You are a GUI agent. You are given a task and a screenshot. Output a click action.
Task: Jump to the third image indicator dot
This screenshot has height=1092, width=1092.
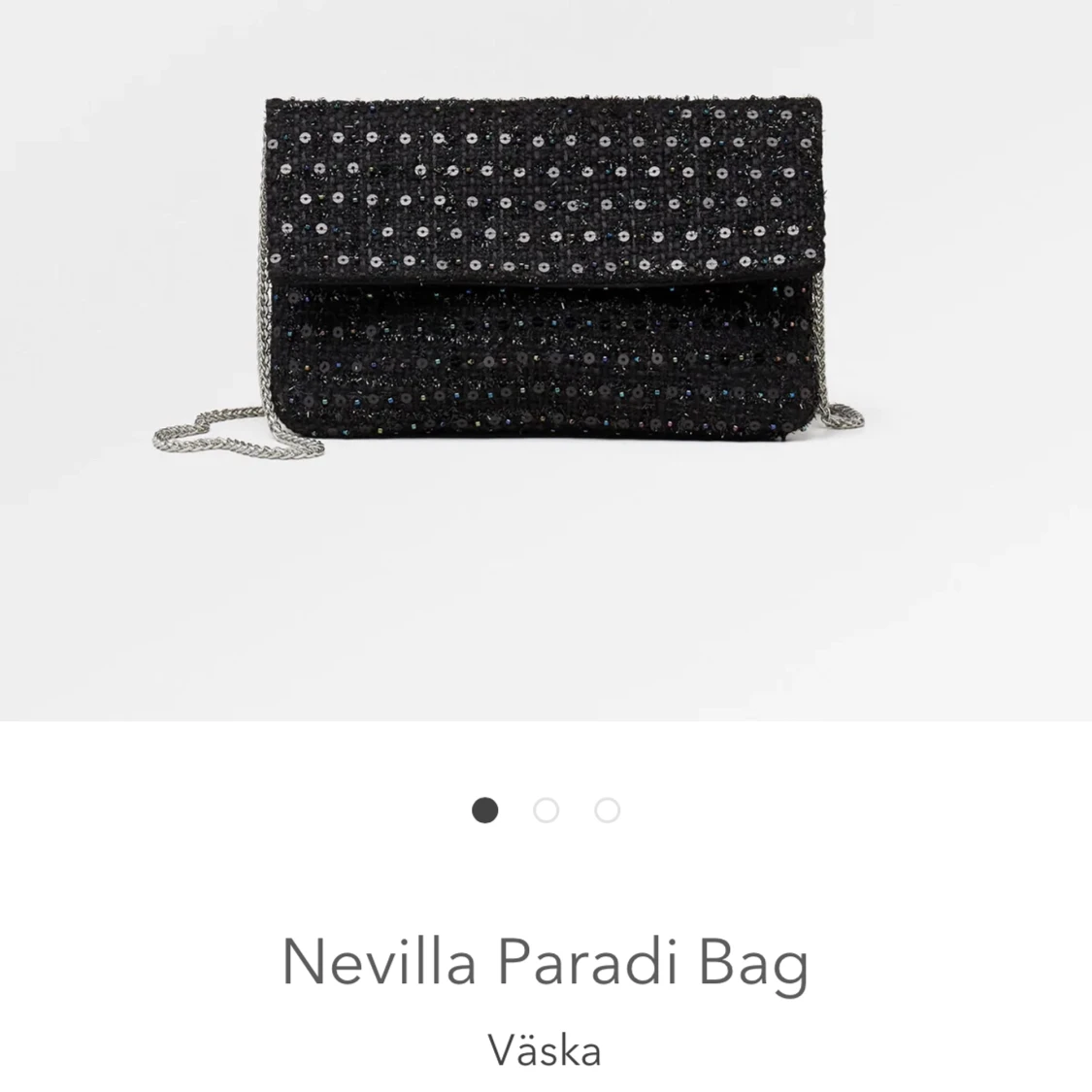pyautogui.click(x=608, y=811)
